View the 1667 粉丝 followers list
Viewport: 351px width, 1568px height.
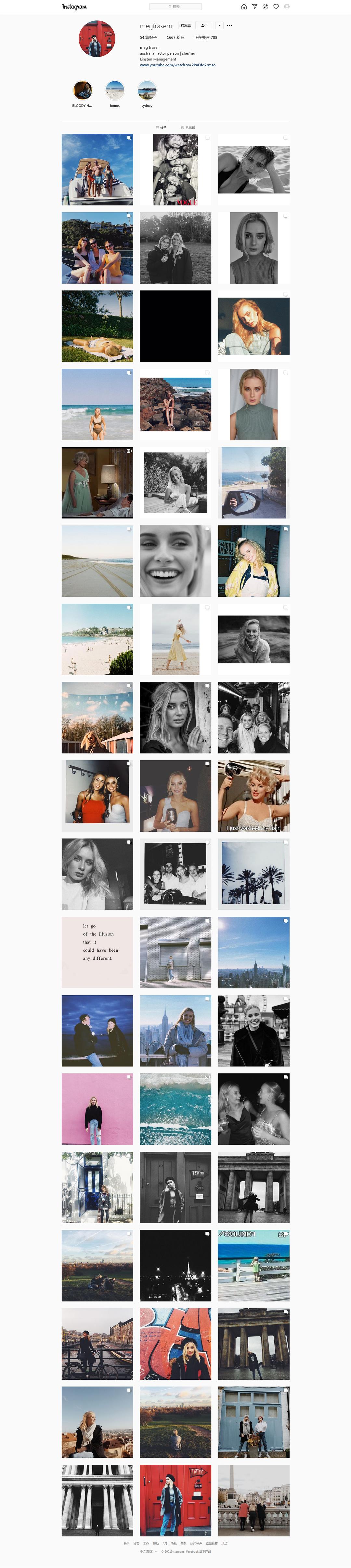[175, 38]
